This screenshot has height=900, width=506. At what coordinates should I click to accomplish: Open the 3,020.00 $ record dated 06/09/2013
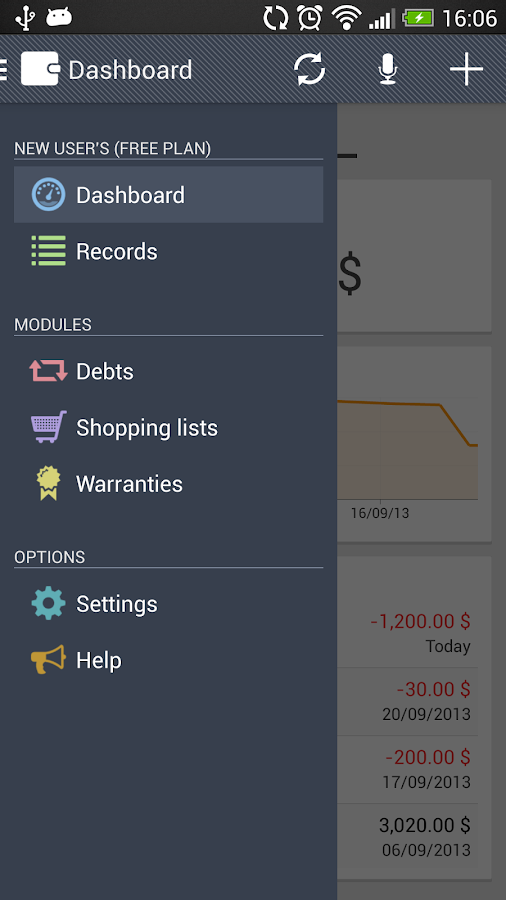407,837
